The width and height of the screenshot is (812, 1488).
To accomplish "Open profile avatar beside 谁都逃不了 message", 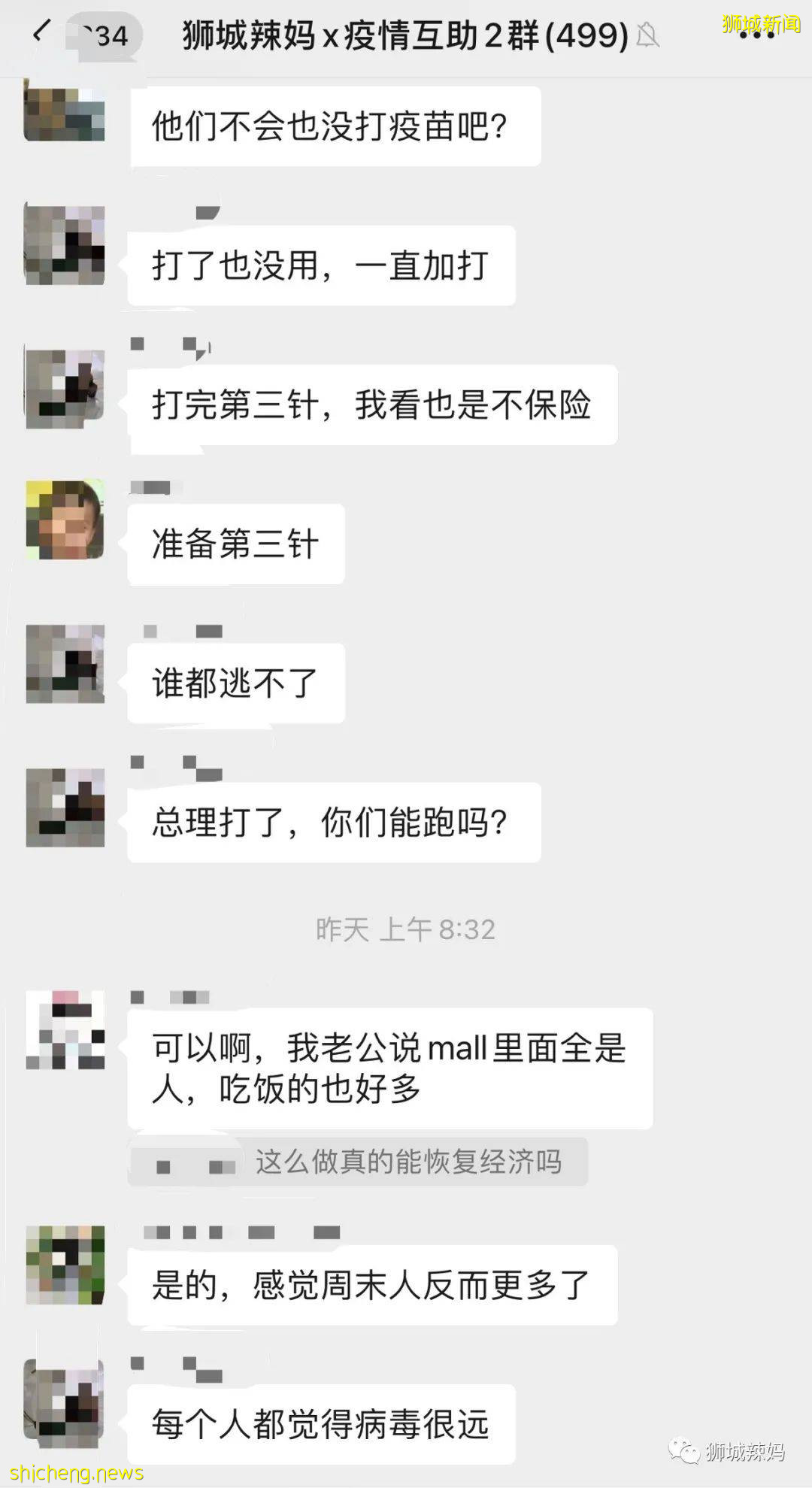I will [x=66, y=662].
